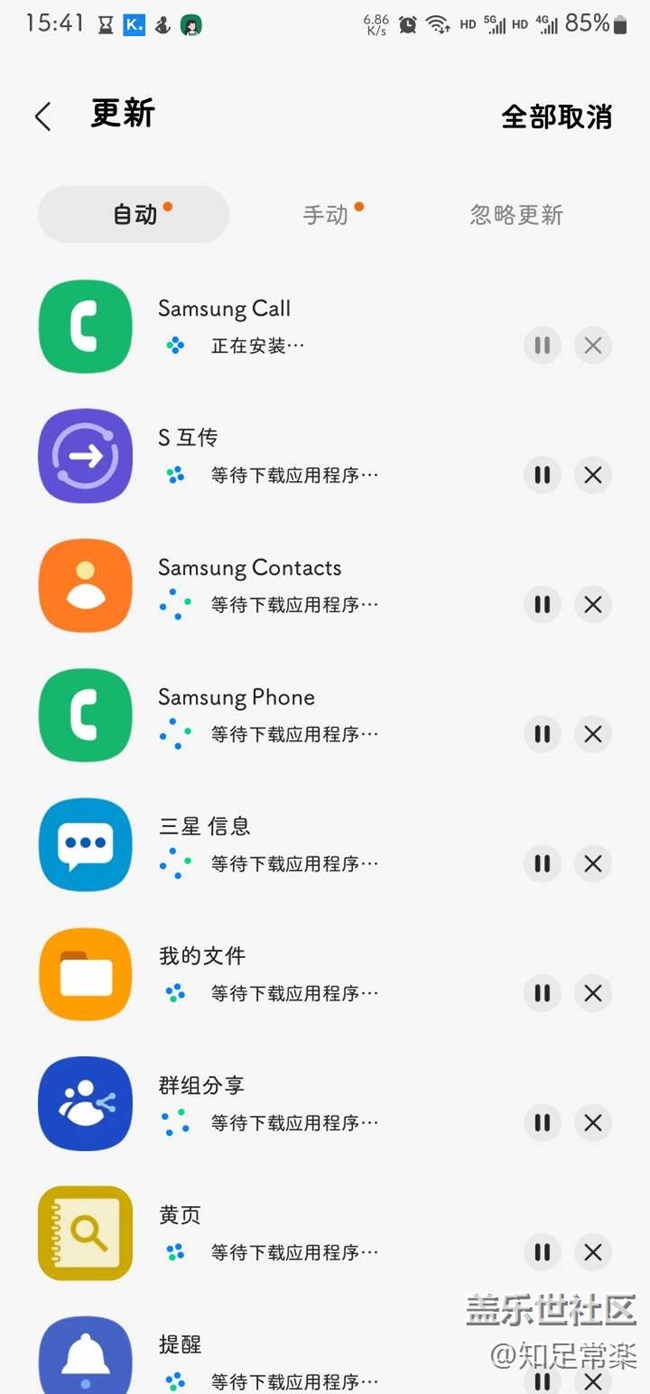Go back from the 更新 page
The height and width of the screenshot is (1394, 650).
(x=42, y=117)
